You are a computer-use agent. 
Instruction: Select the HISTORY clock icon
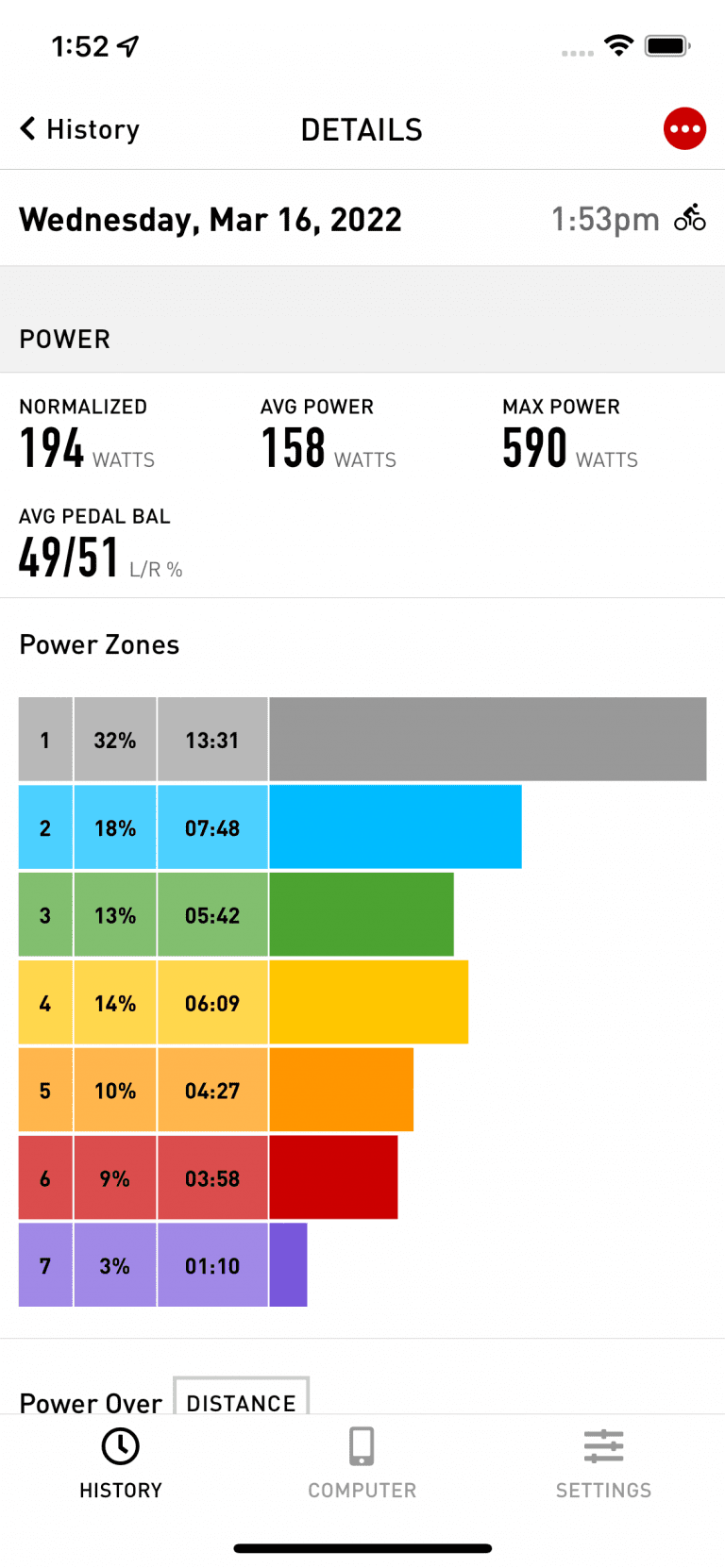[x=120, y=1445]
